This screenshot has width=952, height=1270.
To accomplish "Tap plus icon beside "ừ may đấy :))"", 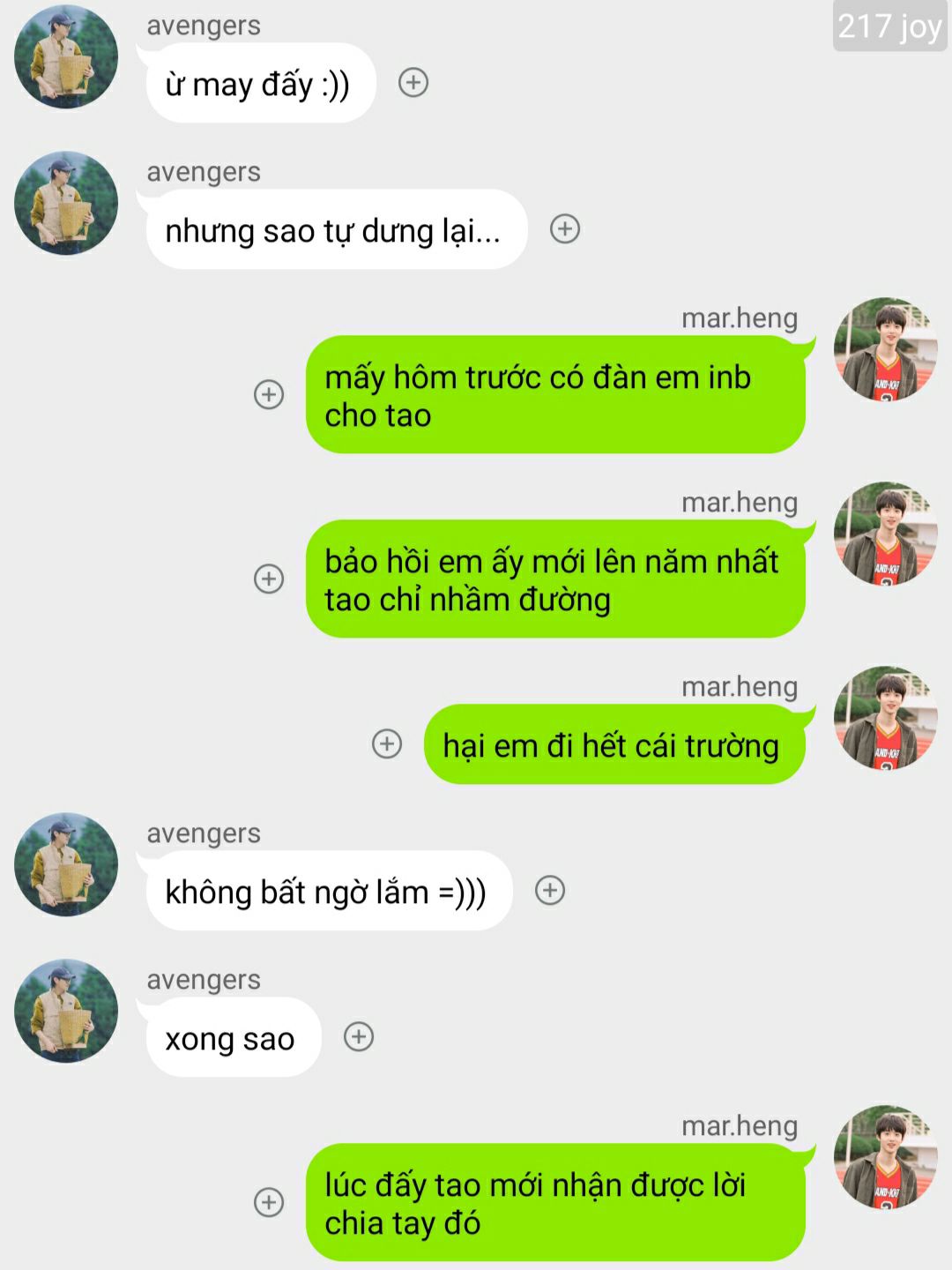I will [413, 83].
